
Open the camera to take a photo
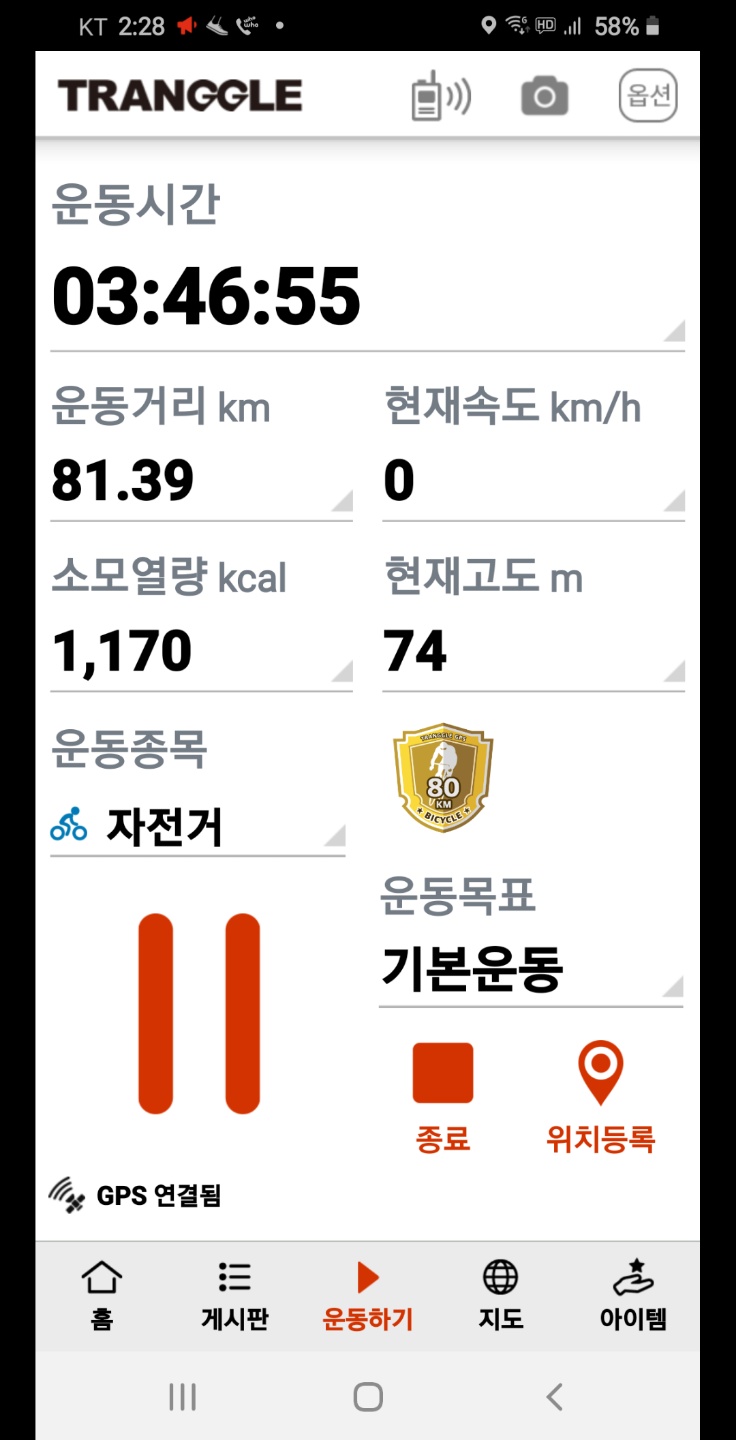tap(544, 97)
